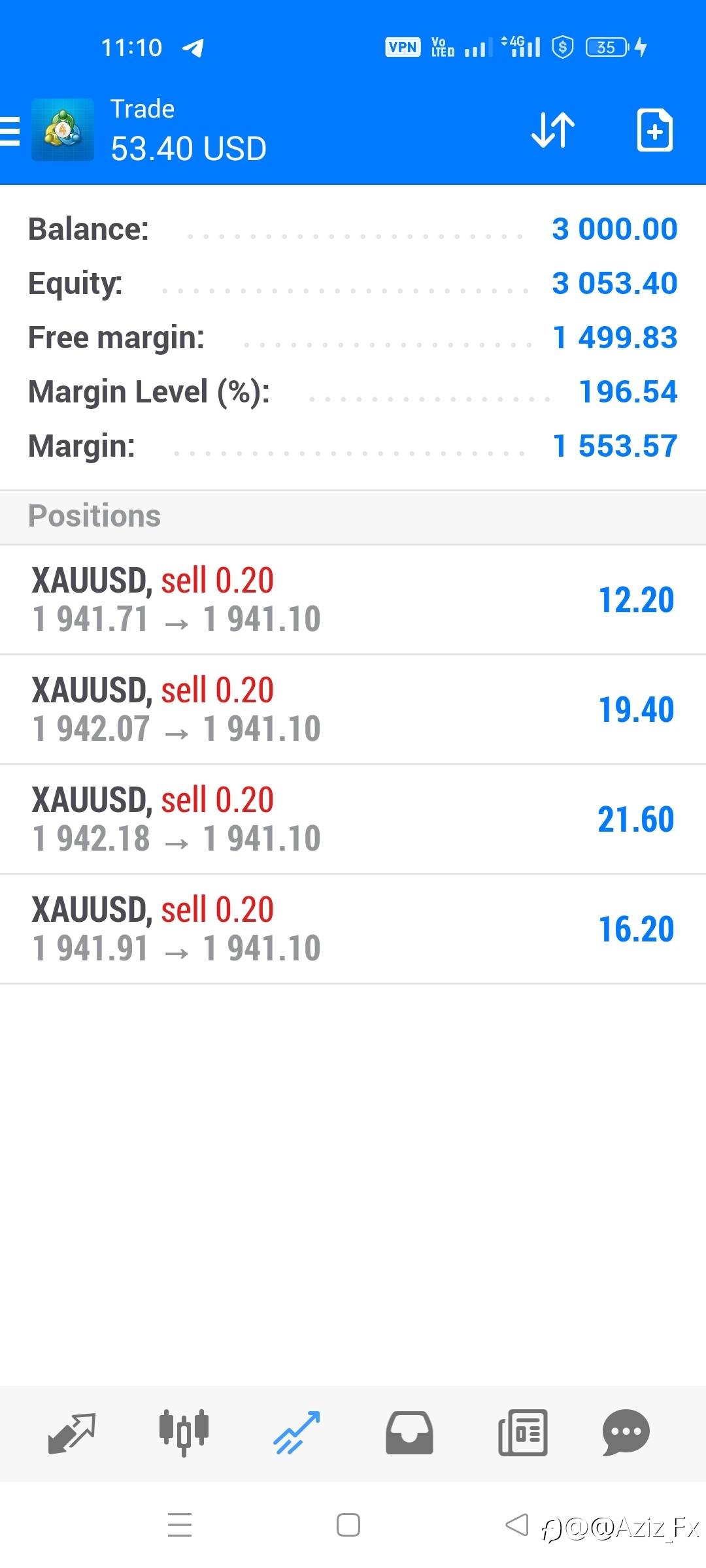Create a new order
706x1568 pixels.
[654, 130]
